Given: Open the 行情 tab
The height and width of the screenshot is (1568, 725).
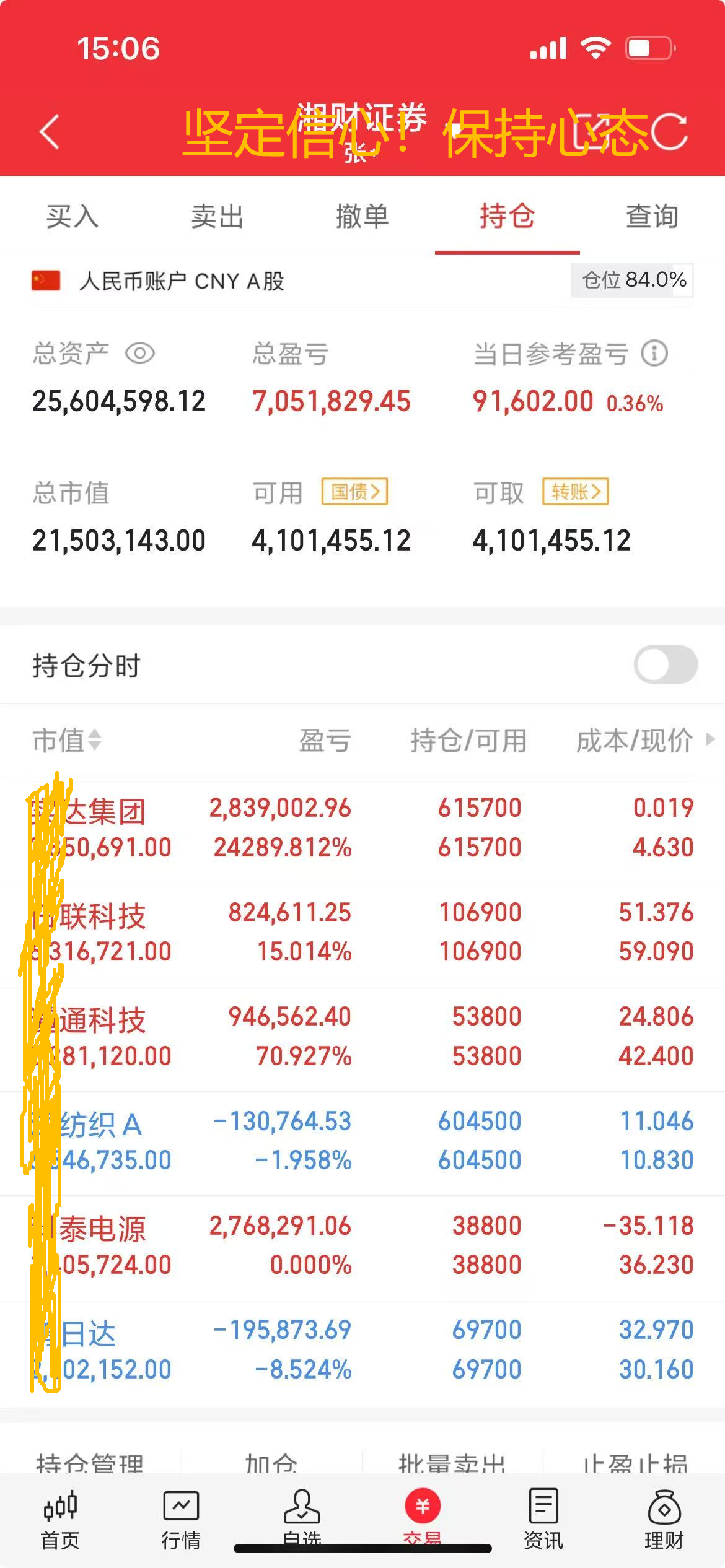Looking at the screenshot, I should tap(181, 1519).
